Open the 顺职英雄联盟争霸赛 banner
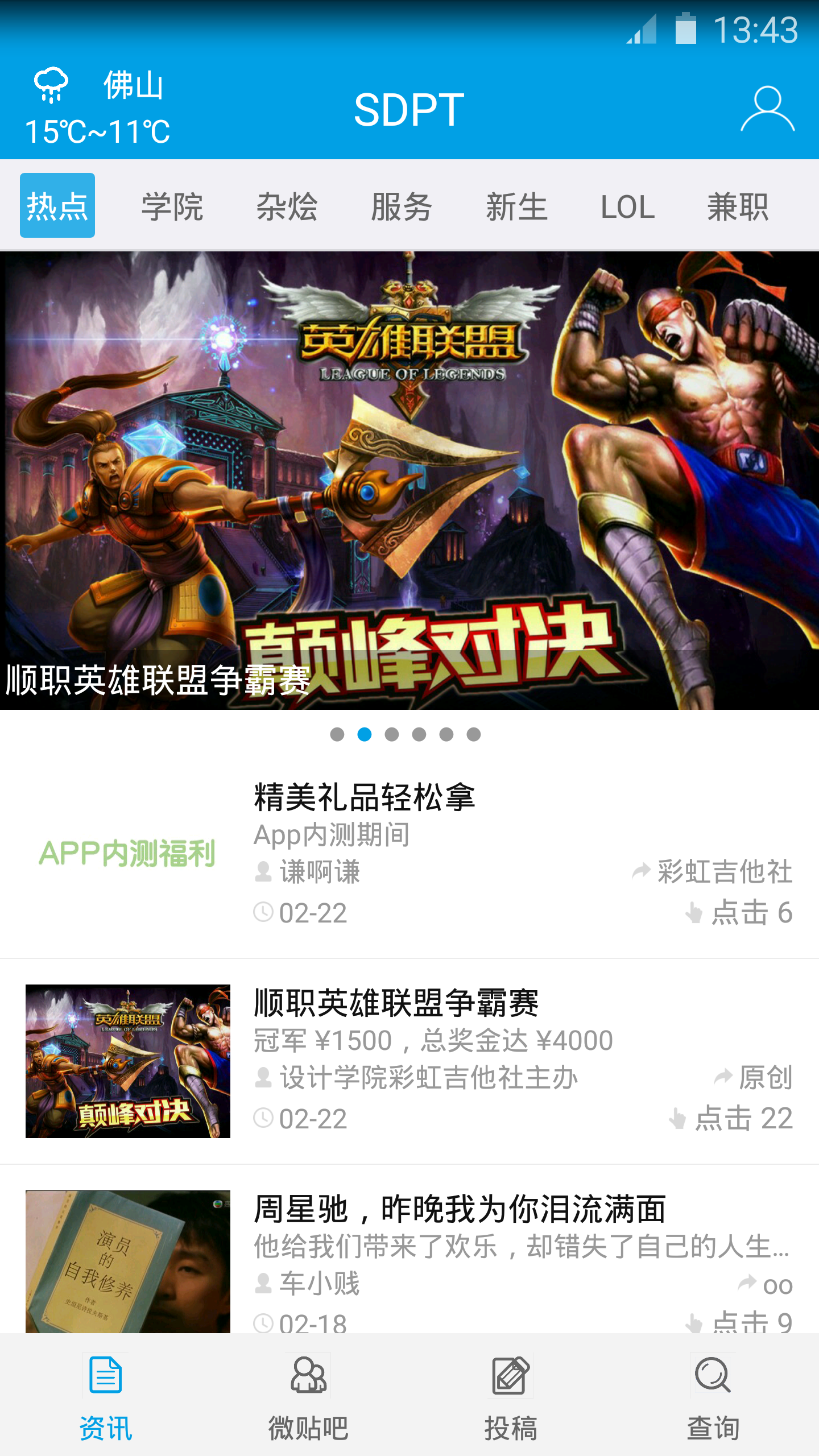Screen dimensions: 819x1456 tap(409, 481)
